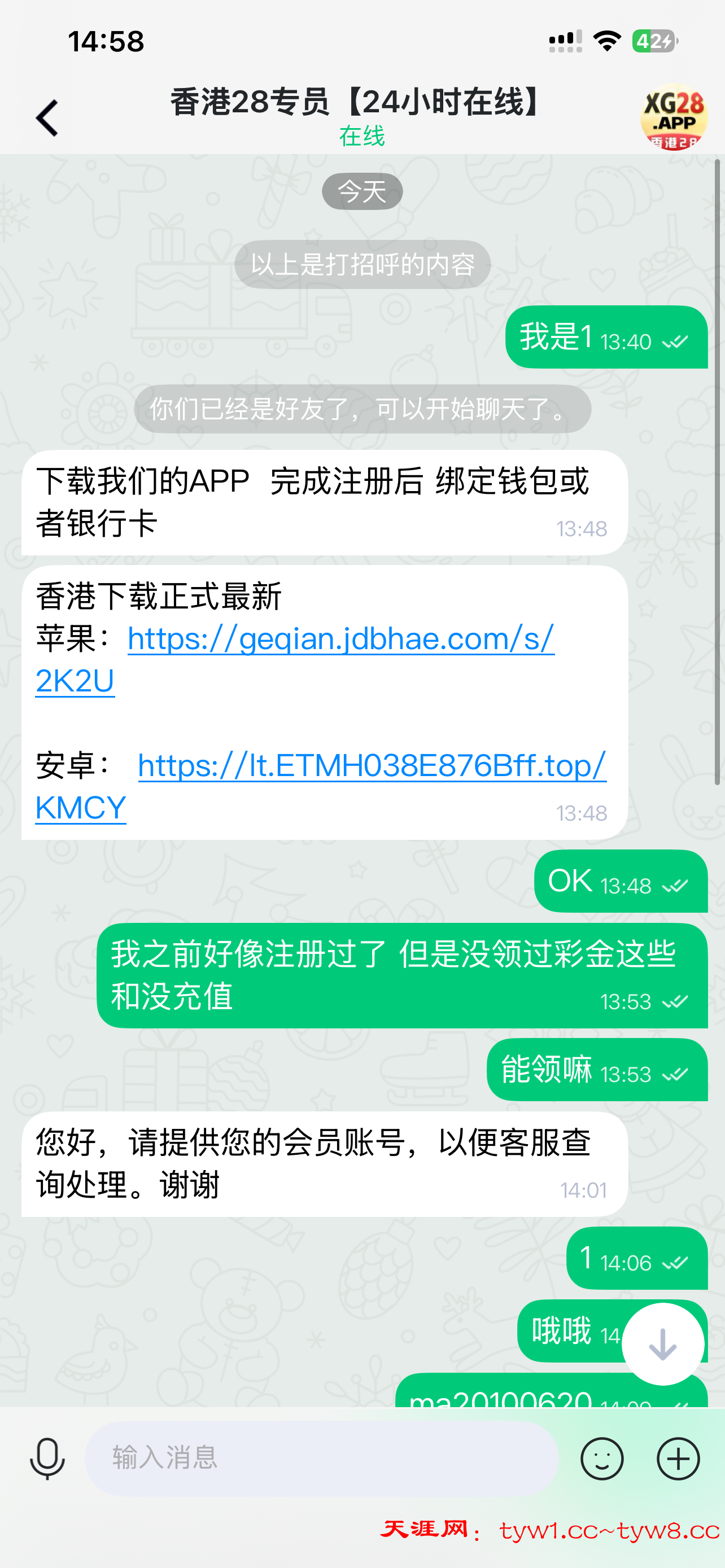This screenshot has height=1568, width=725.
Task: Tap the voice message microphone icon
Action: pyautogui.click(x=47, y=1458)
